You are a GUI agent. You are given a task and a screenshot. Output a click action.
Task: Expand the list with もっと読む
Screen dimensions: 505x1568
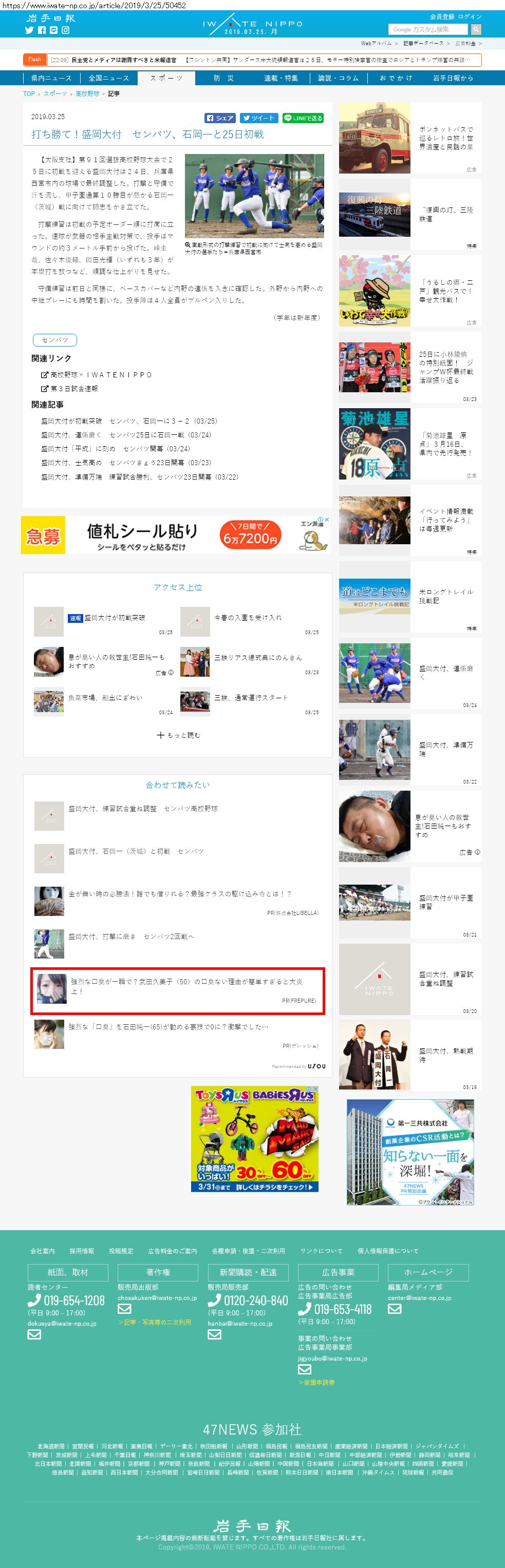(x=178, y=735)
